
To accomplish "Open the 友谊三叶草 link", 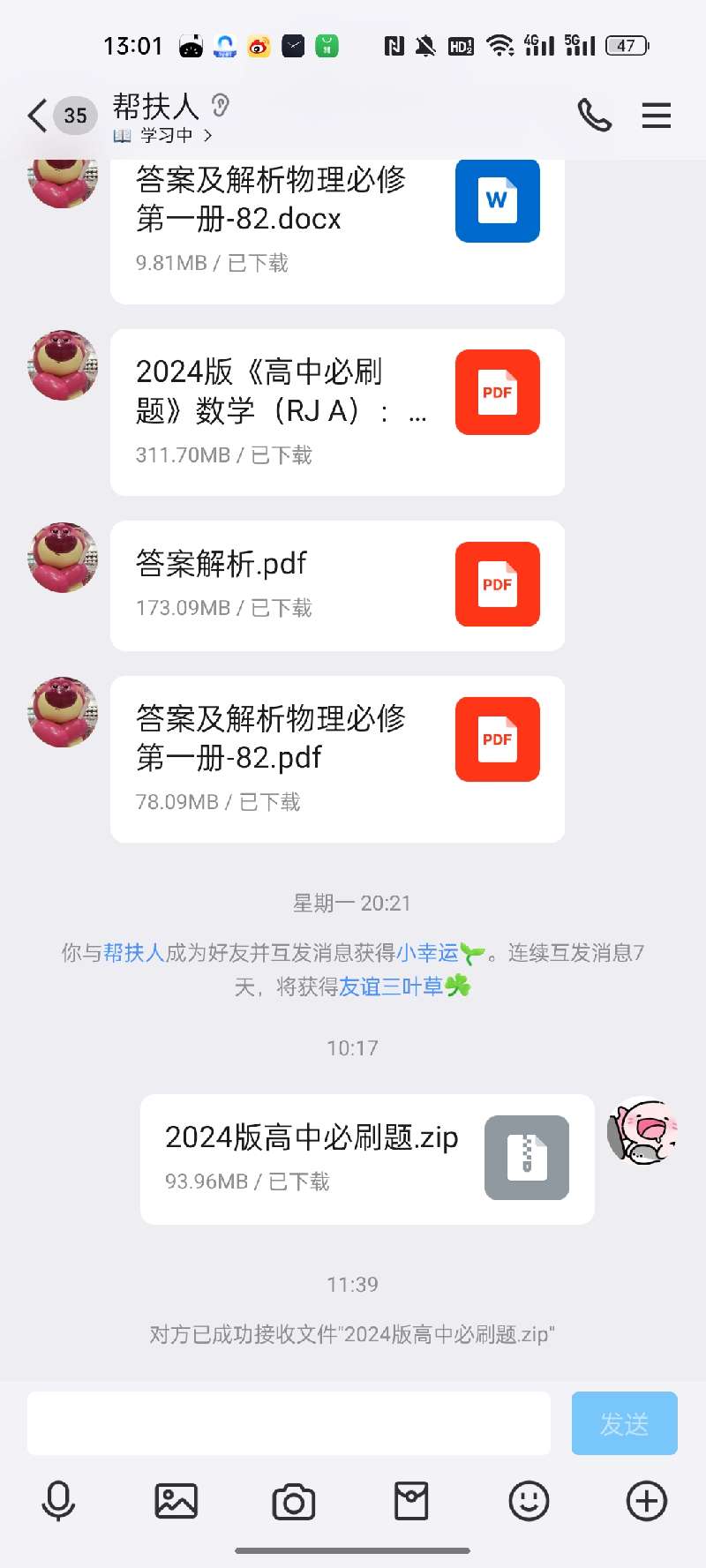I will point(391,987).
